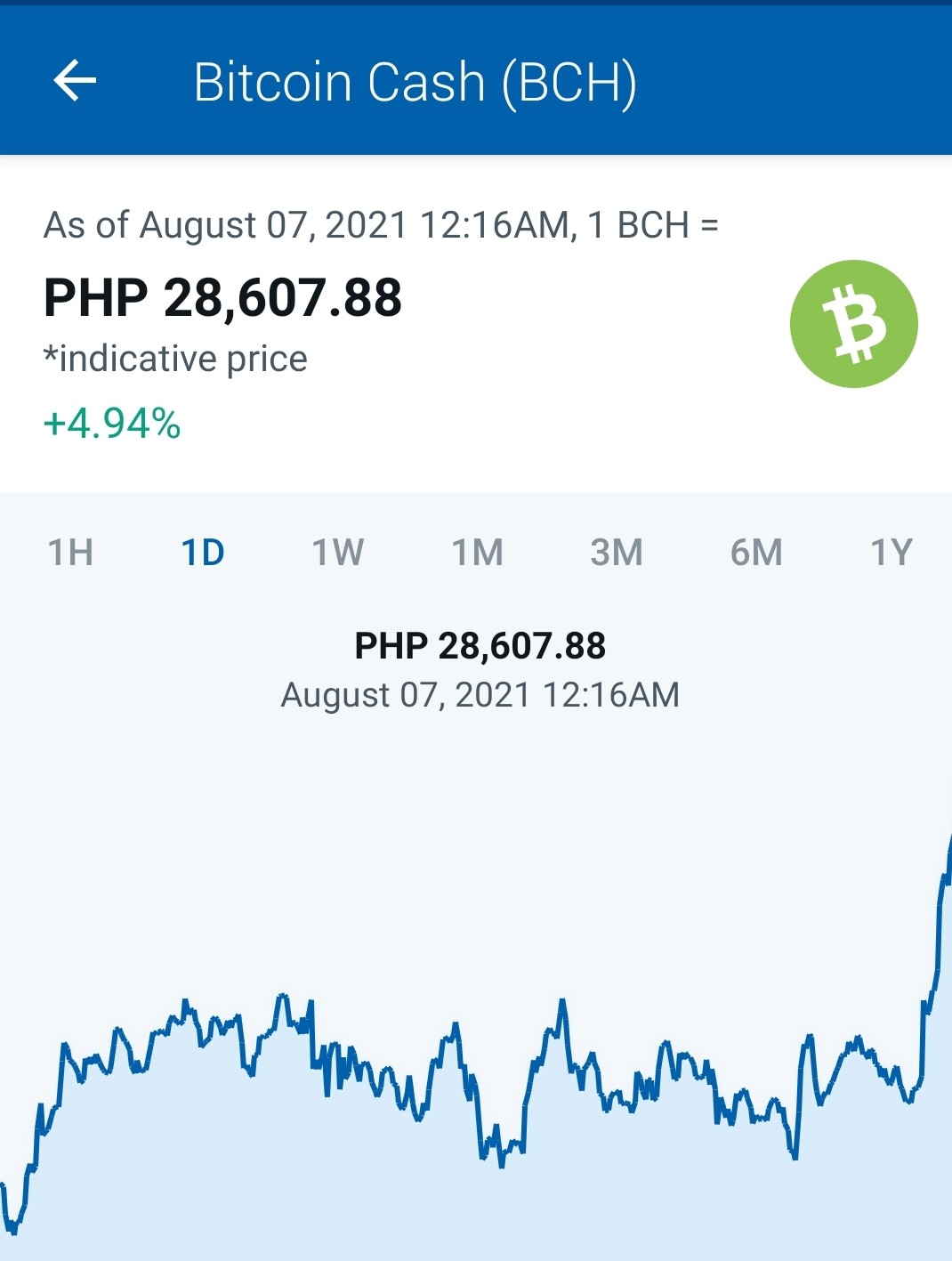The width and height of the screenshot is (952, 1261).
Task: View the 3M price history
Action: (617, 553)
